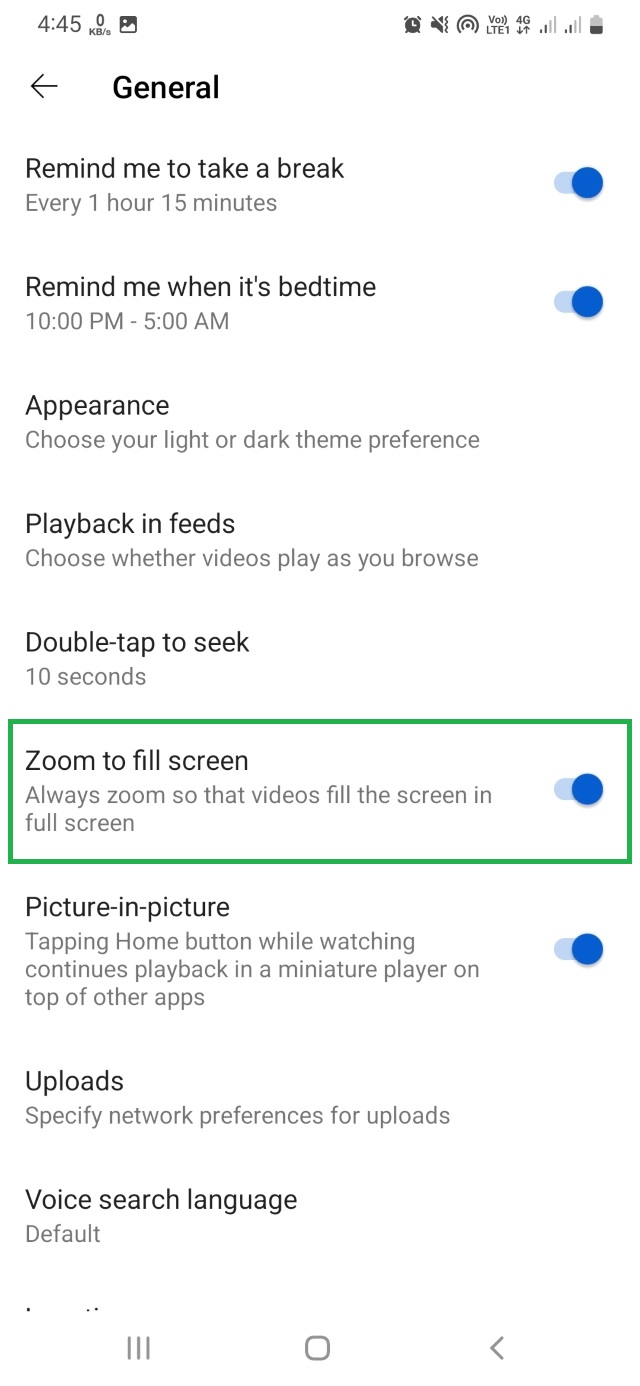Open Appearance theme settings
640x1386 pixels.
[x=252, y=422]
